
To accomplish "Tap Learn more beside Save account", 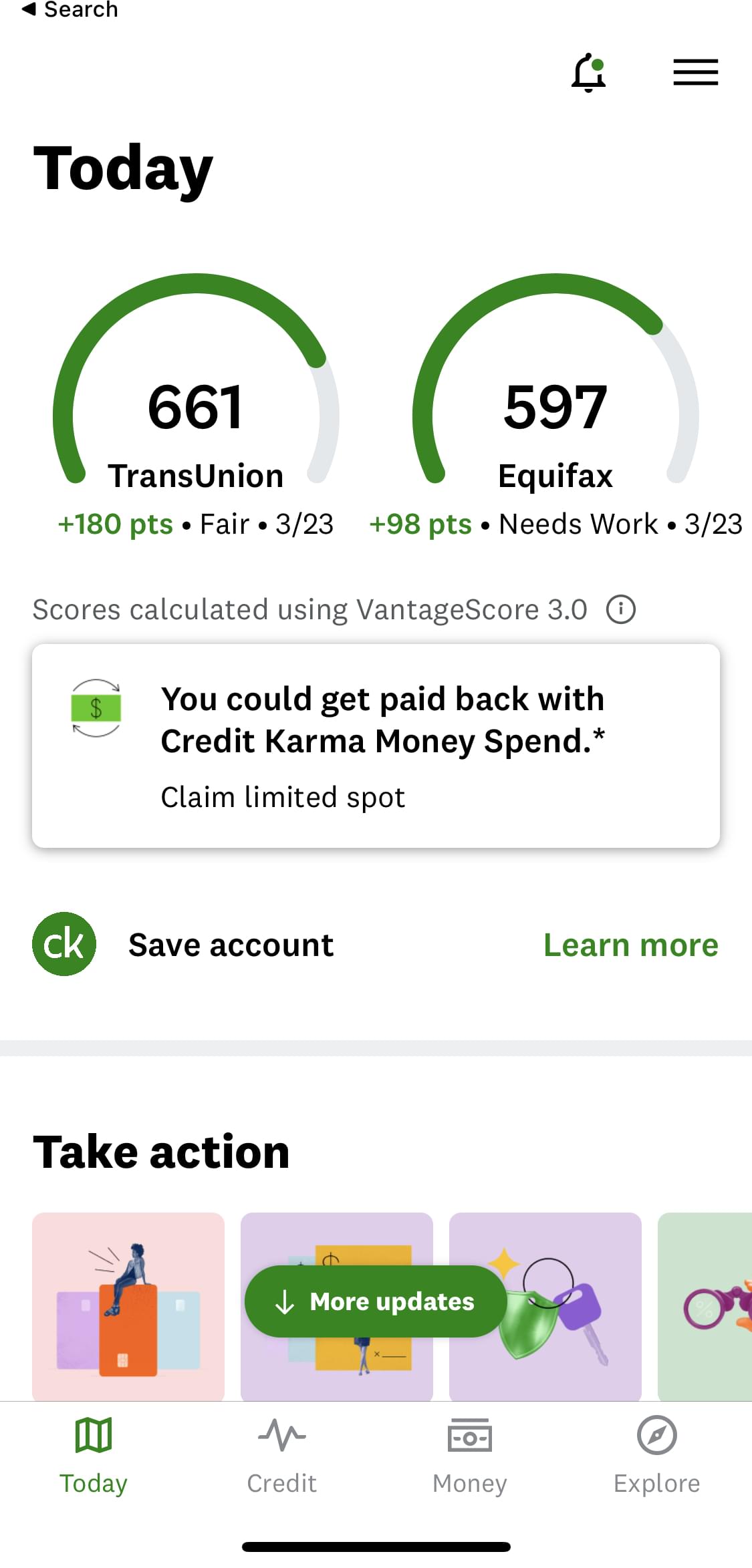I will point(630,945).
